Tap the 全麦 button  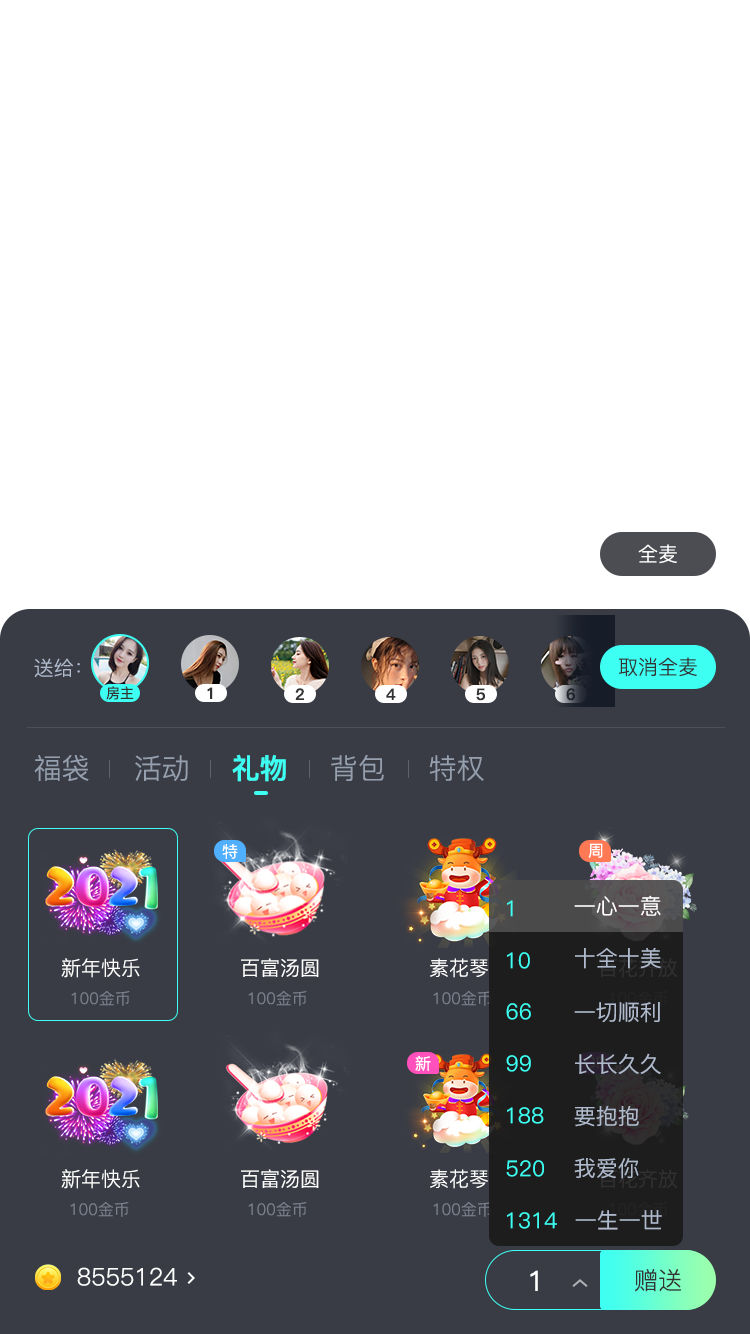point(657,554)
